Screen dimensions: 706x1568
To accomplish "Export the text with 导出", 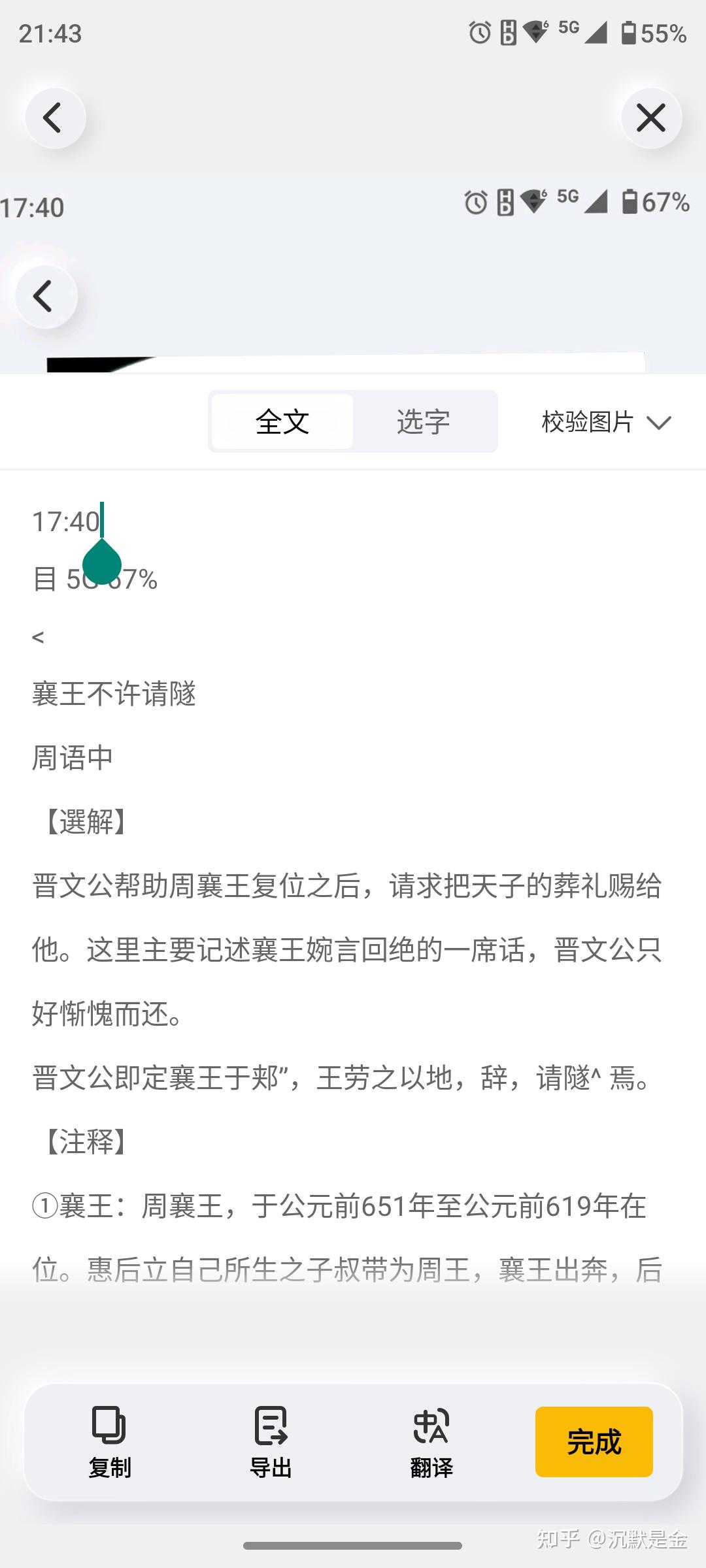I will [x=271, y=1442].
